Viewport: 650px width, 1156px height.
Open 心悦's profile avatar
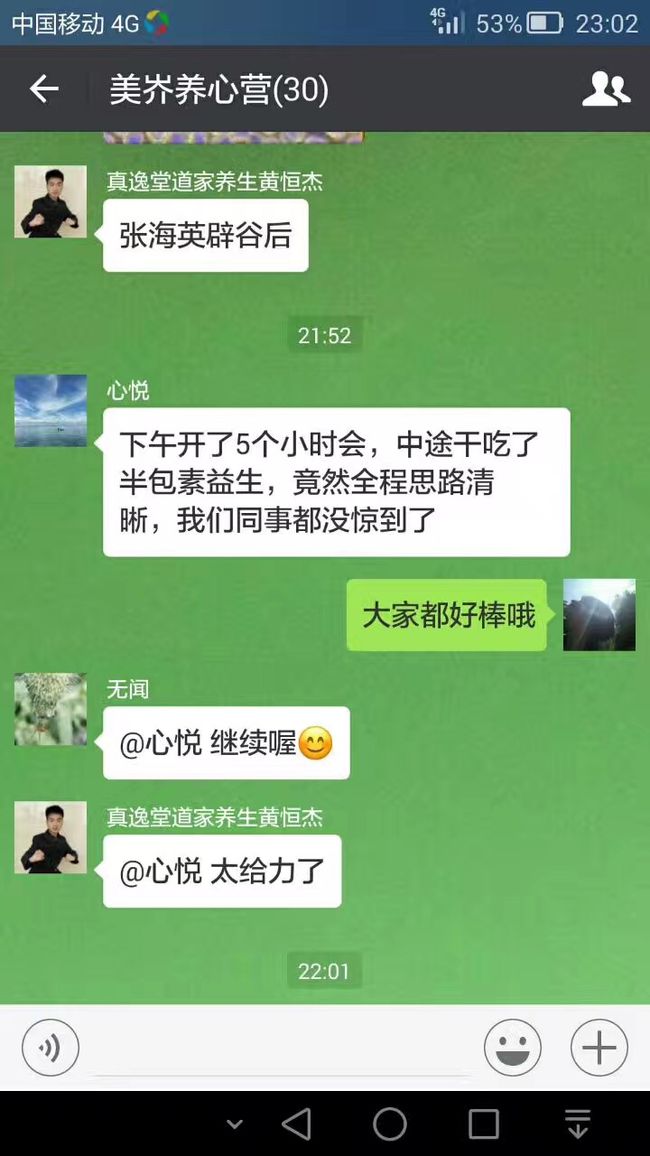[x=51, y=411]
